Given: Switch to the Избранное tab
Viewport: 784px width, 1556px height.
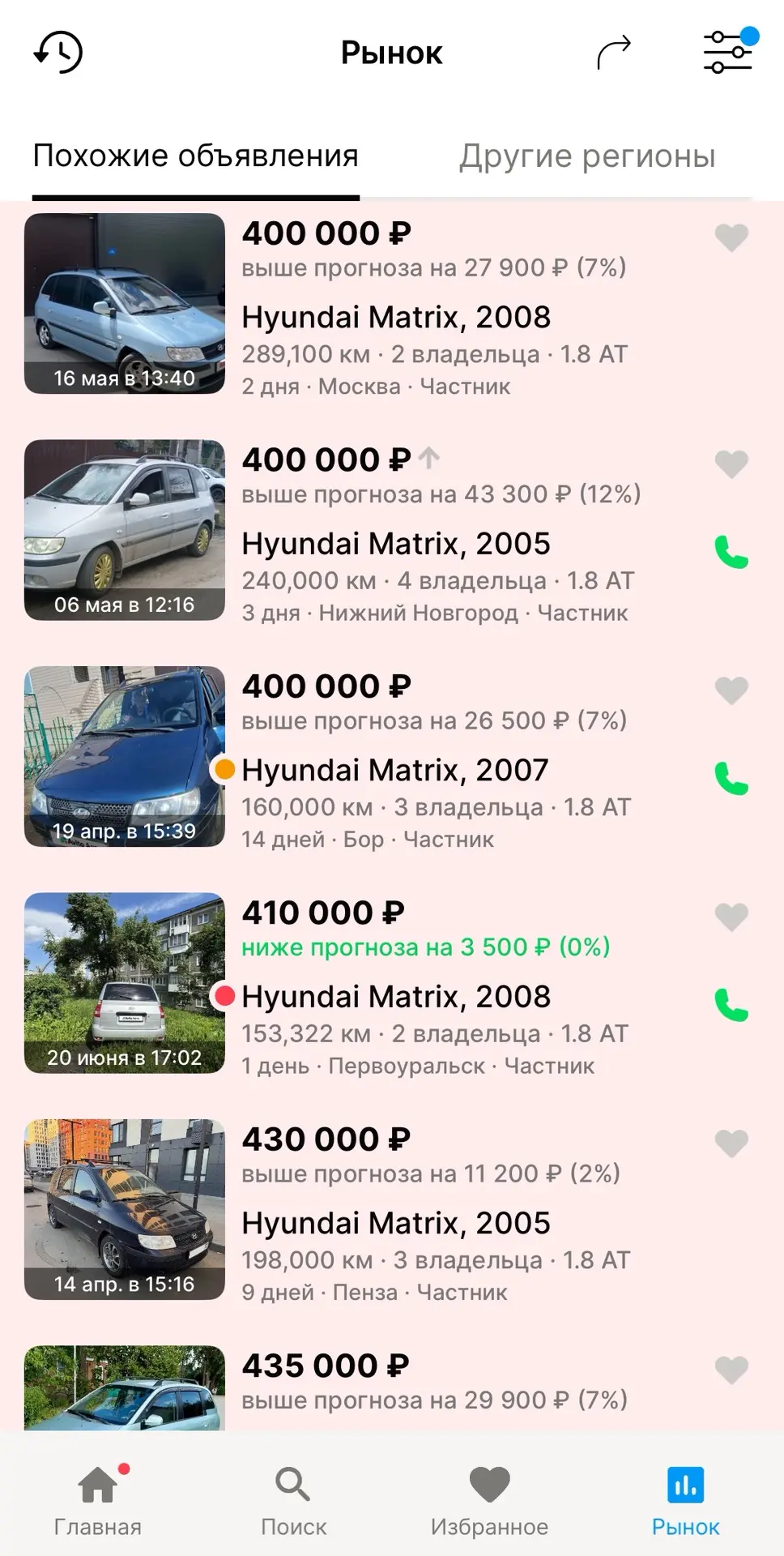Looking at the screenshot, I should click(489, 1501).
